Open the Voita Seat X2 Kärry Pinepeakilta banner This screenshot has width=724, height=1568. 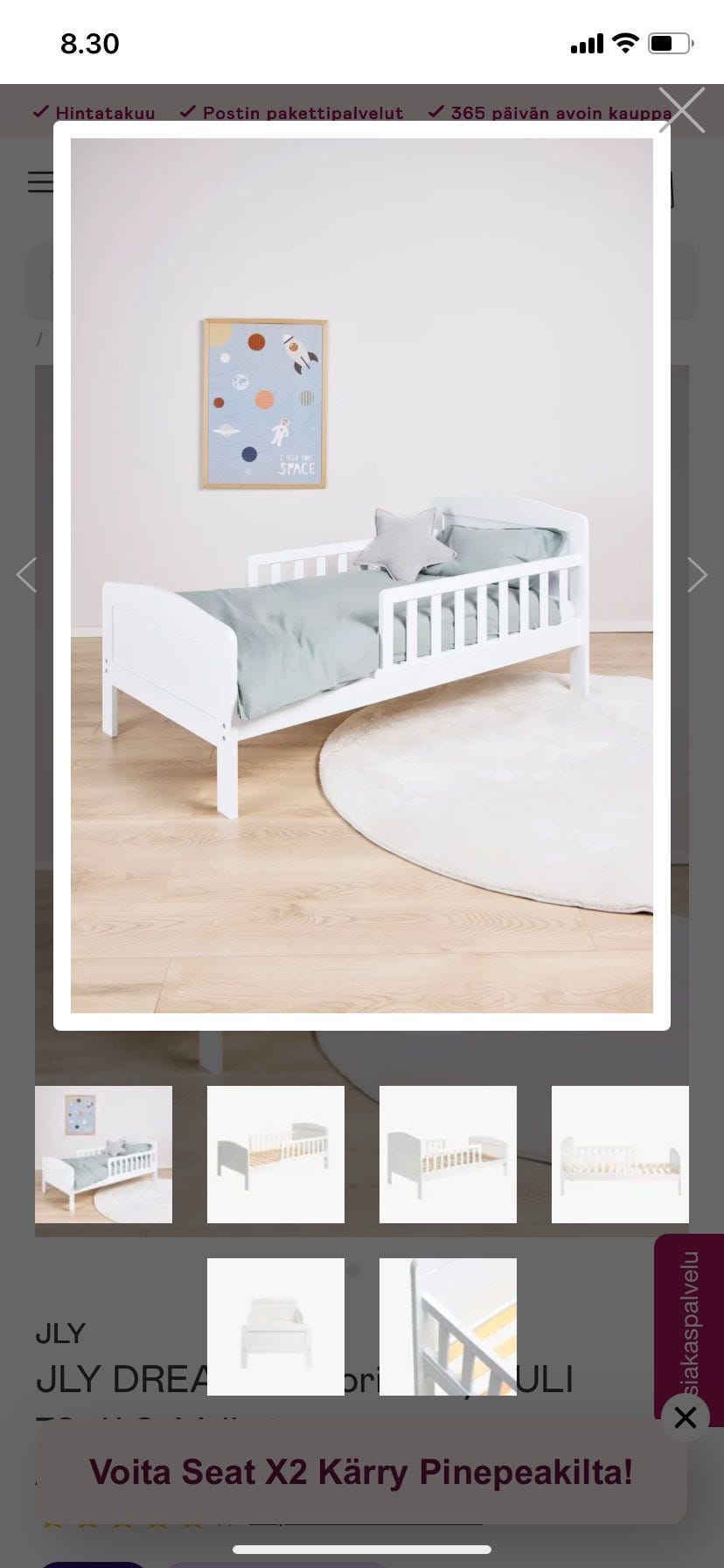[x=360, y=1473]
